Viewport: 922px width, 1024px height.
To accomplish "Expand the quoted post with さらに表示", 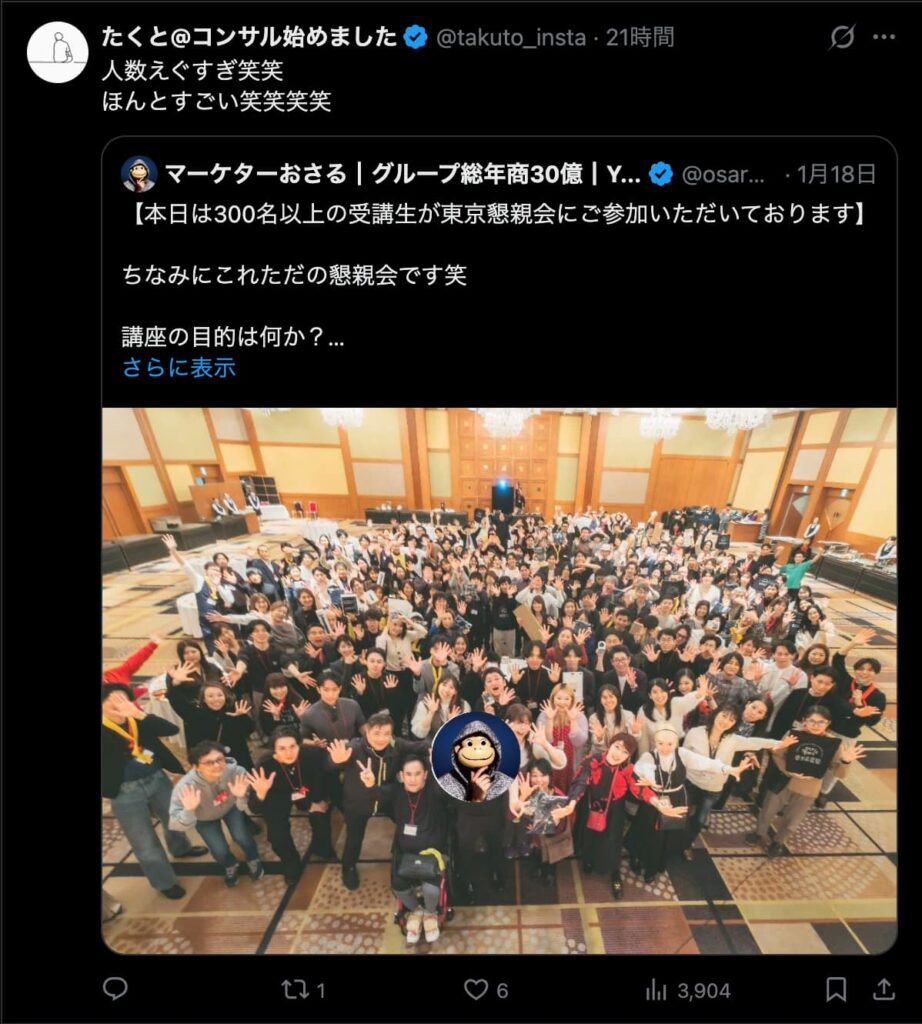I will pyautogui.click(x=179, y=367).
